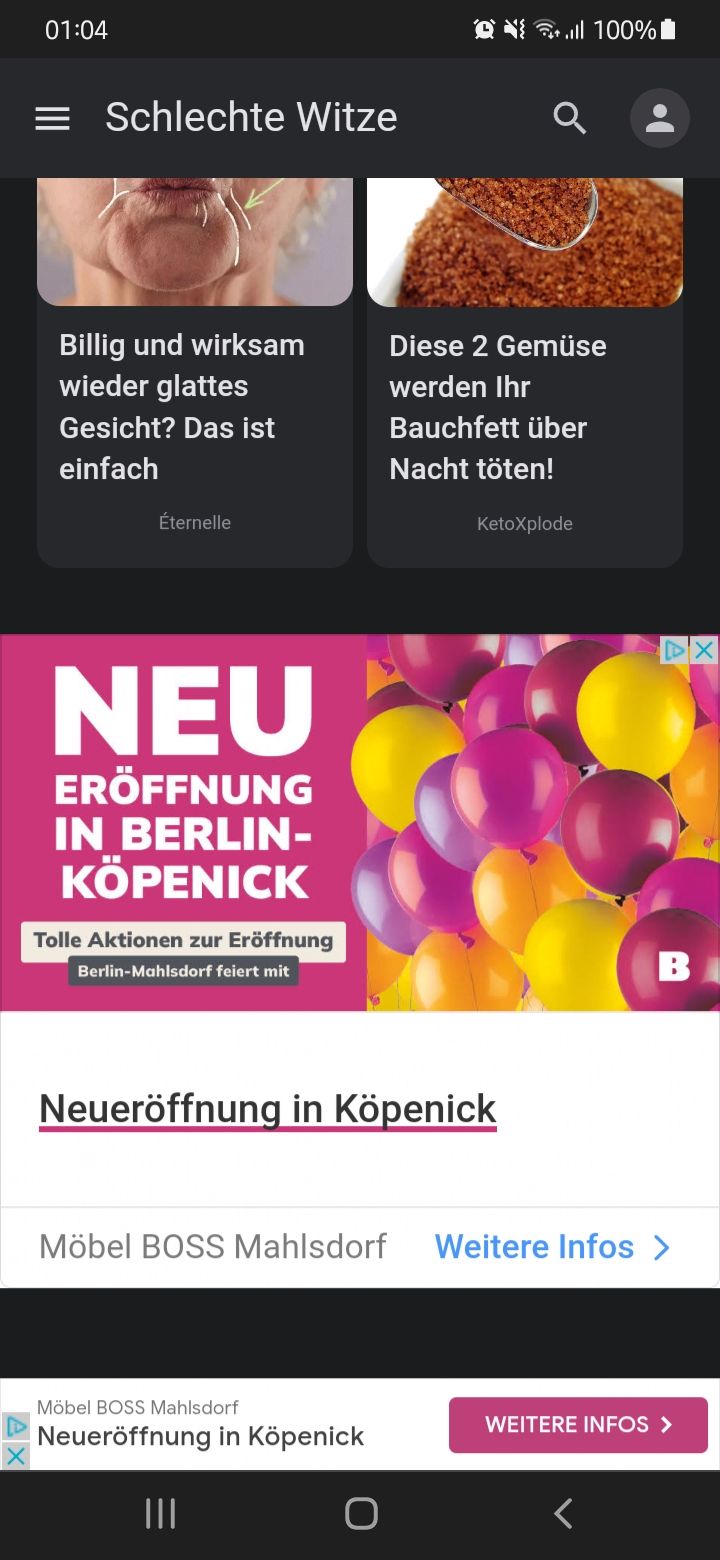
Task: Go back using the system back button
Action: tap(563, 1514)
